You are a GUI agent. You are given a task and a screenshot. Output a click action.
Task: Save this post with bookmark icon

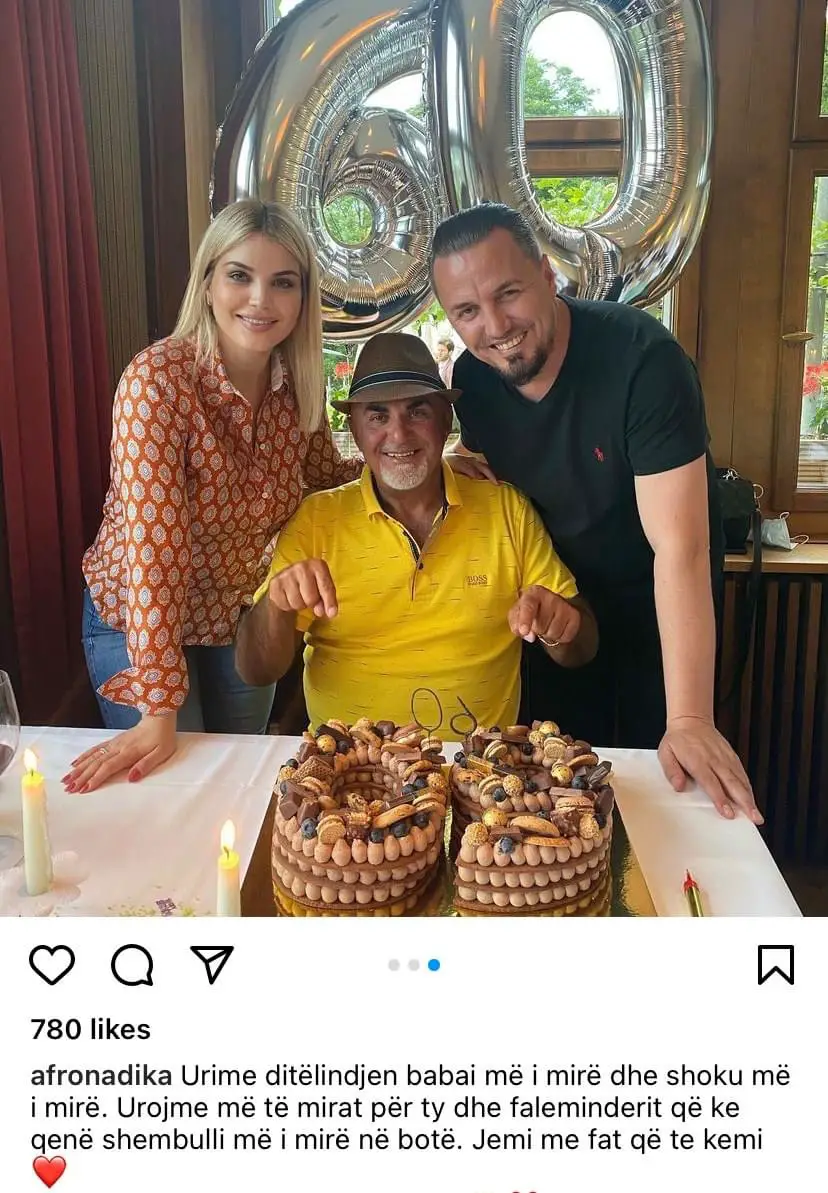776,965
